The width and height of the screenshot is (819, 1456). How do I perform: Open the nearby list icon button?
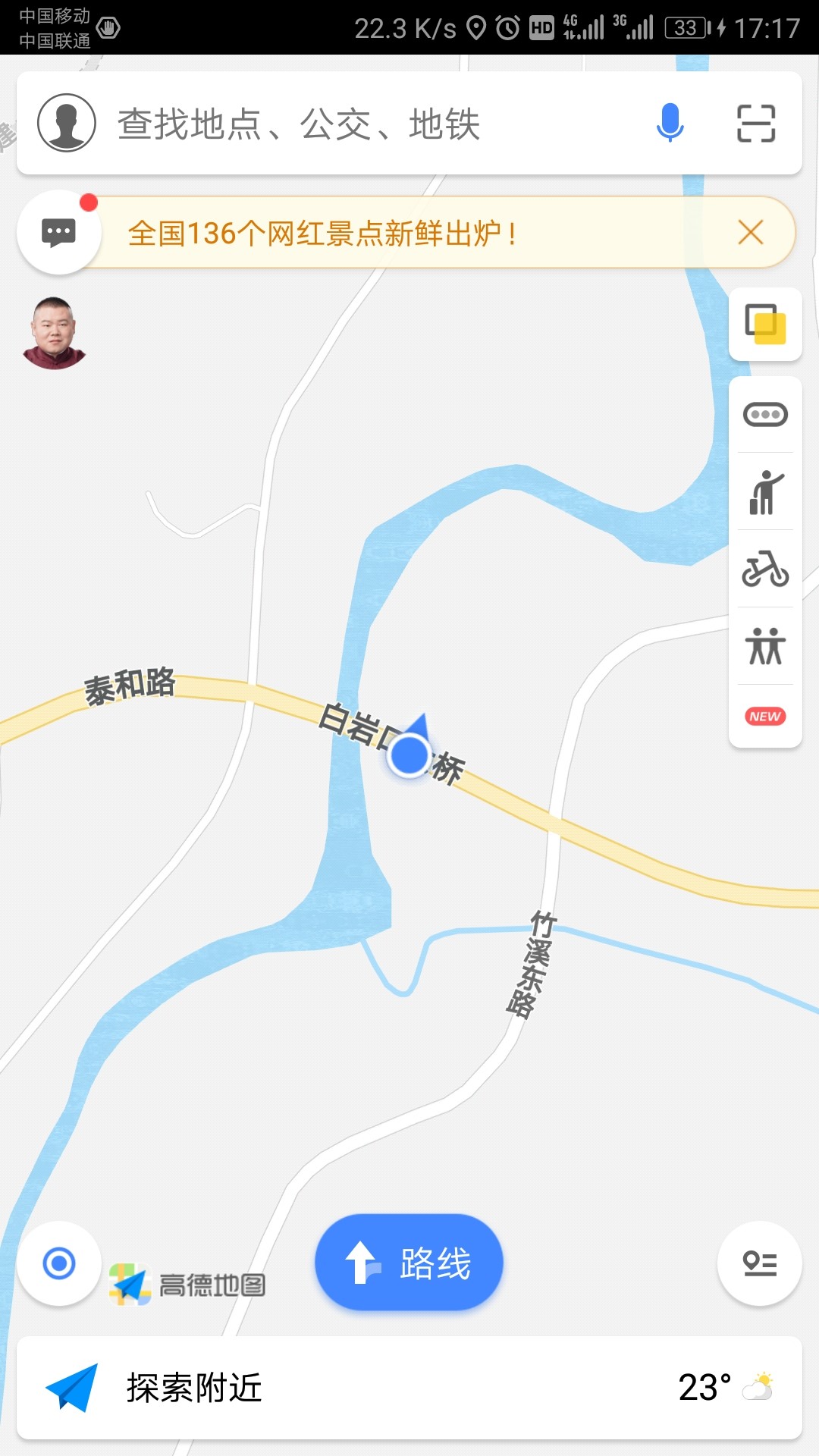[759, 1263]
